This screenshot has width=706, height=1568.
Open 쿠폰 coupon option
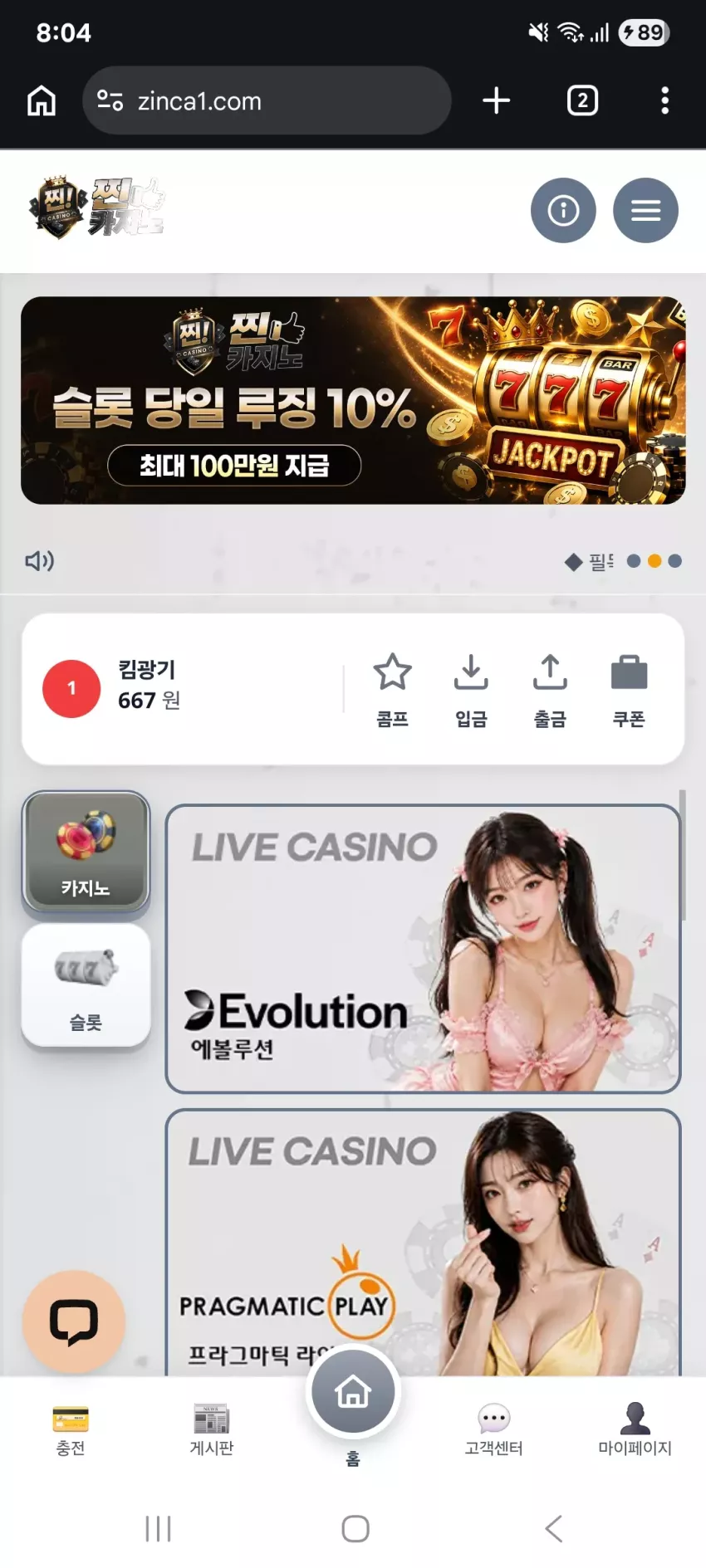pos(629,690)
